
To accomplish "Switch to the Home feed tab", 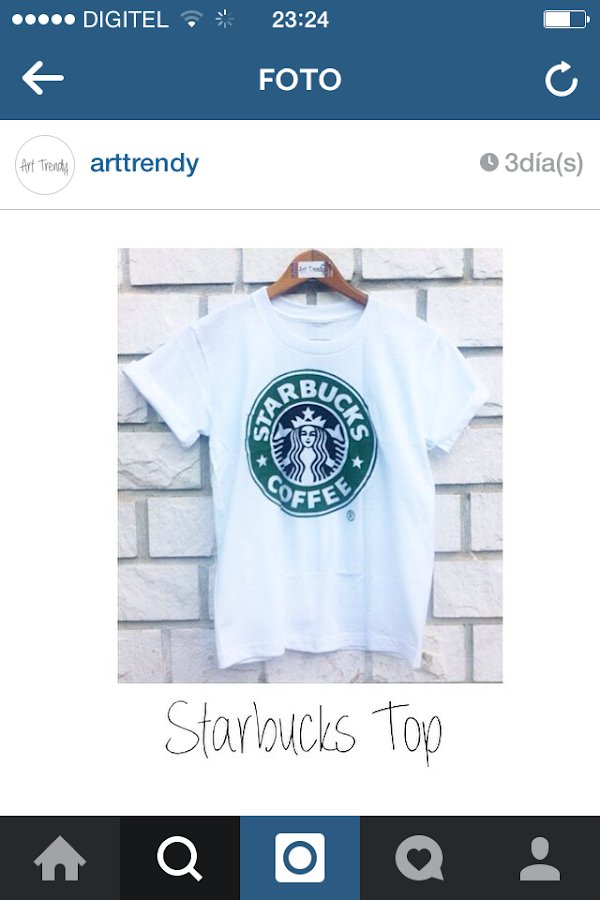I will coord(60,858).
